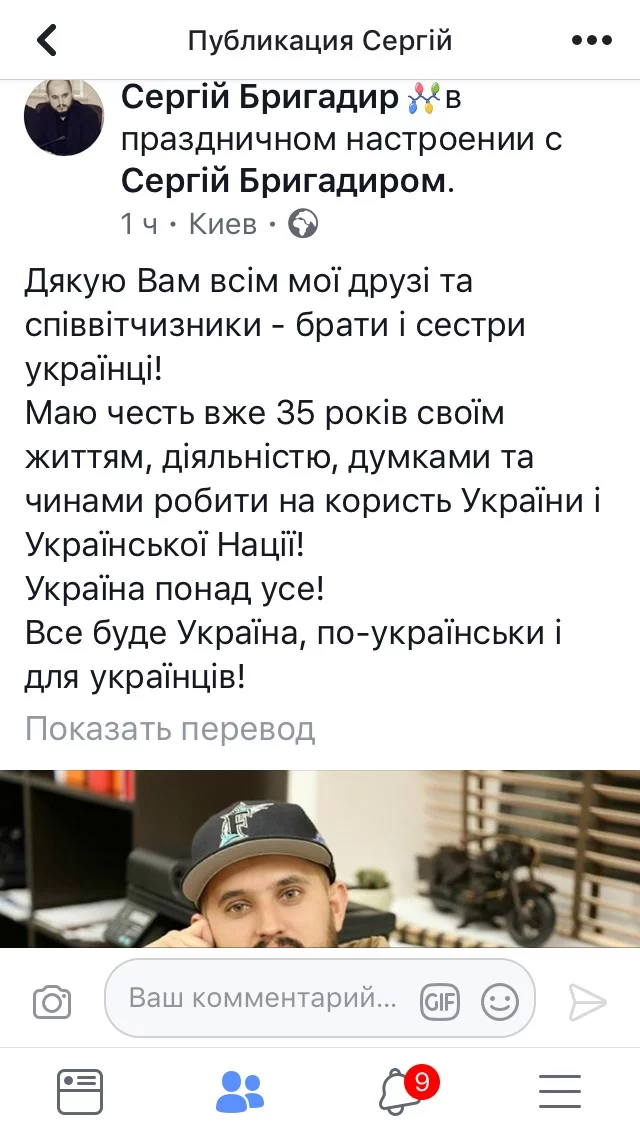Image resolution: width=640 pixels, height=1136 pixels.
Task: Send the comment
Action: (x=587, y=1001)
